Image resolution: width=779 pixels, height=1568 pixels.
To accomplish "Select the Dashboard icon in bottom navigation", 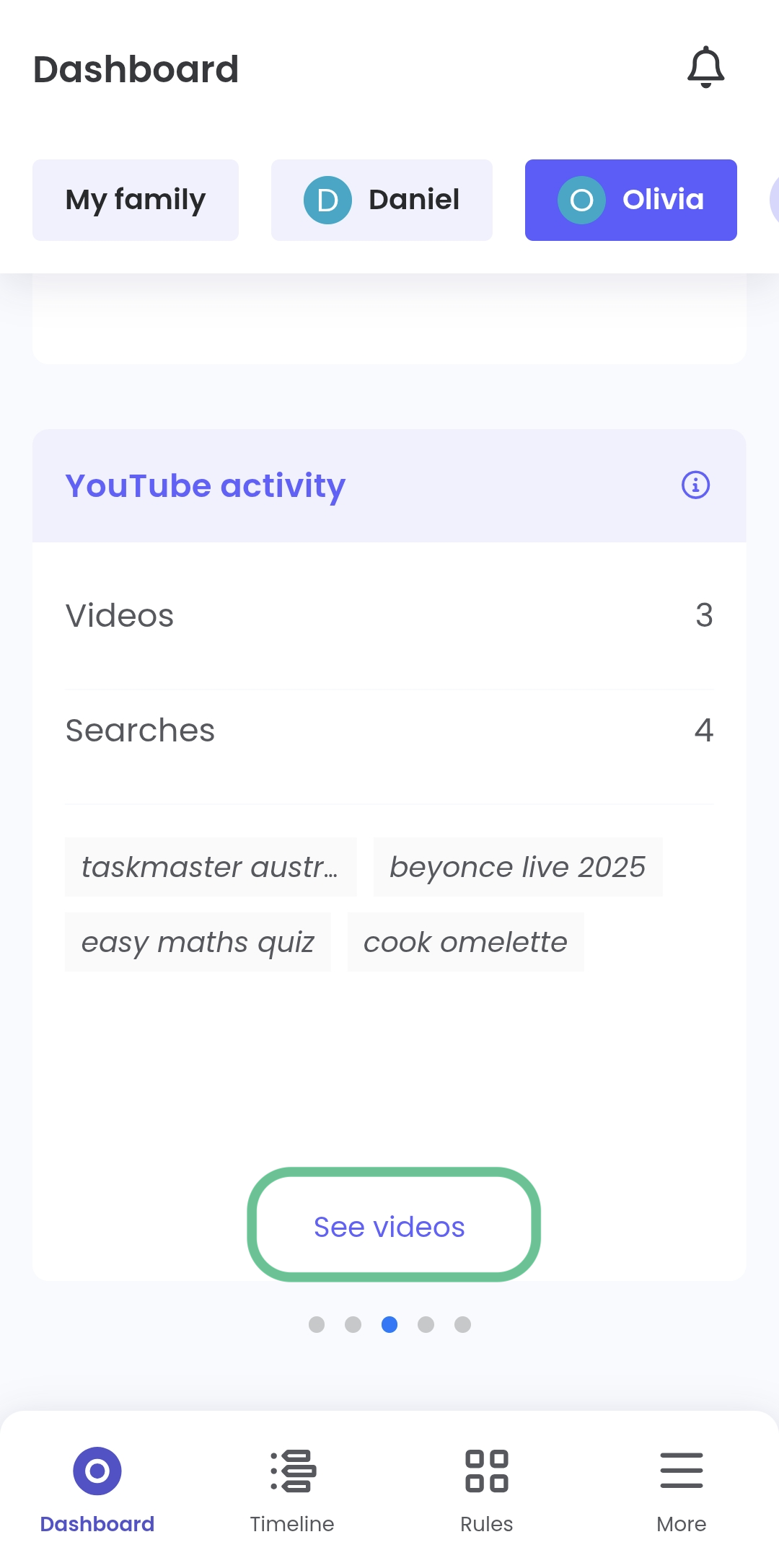I will click(x=97, y=1470).
